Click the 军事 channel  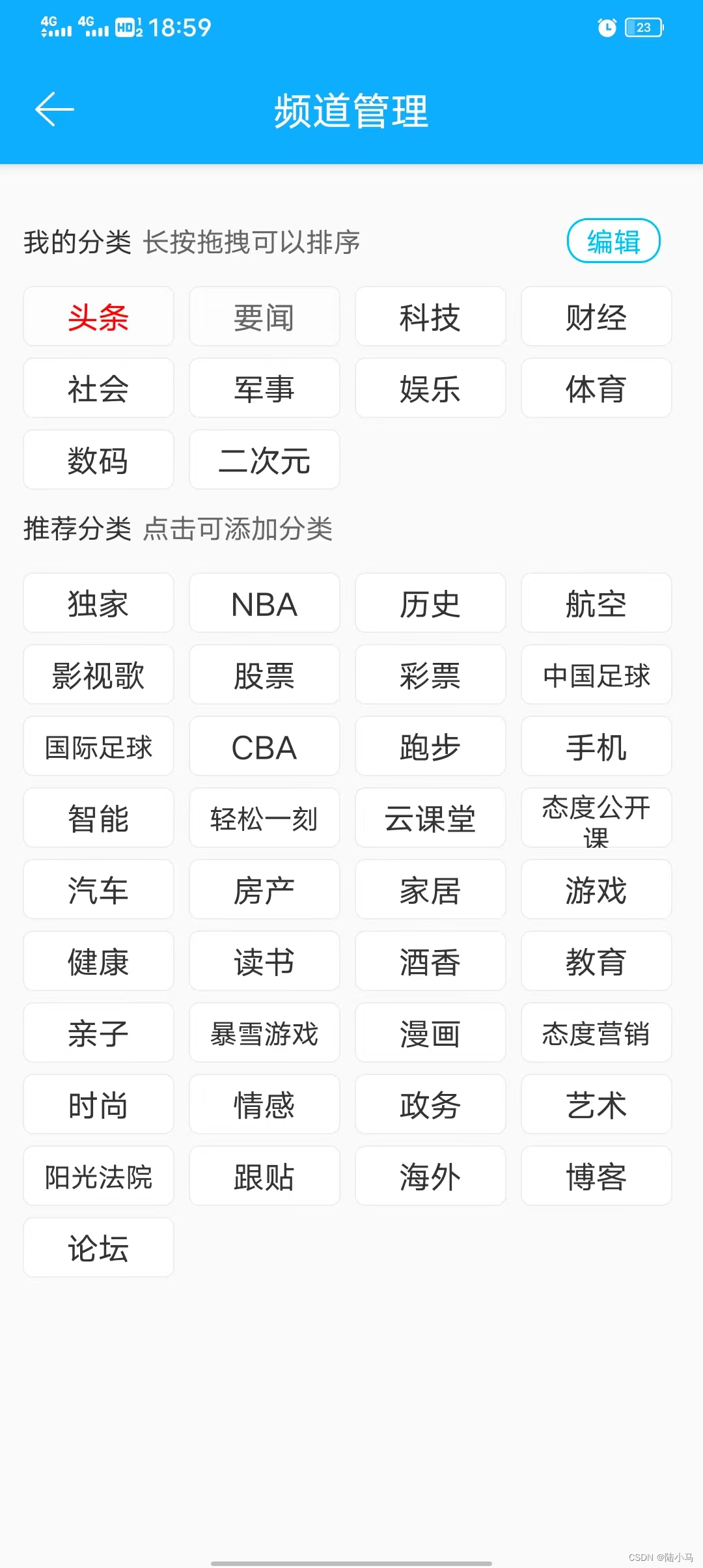(264, 389)
